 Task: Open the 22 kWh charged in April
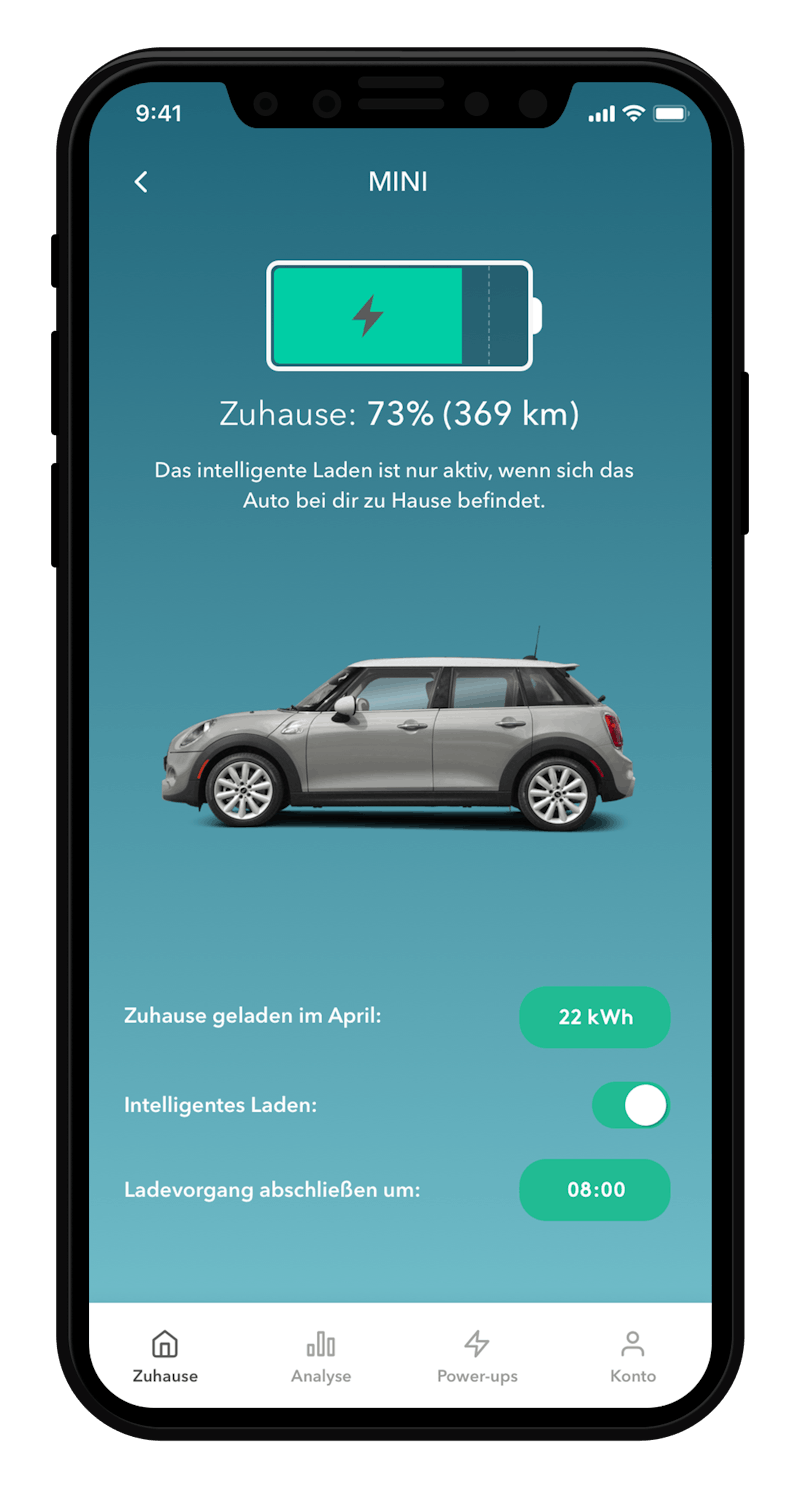point(595,1017)
